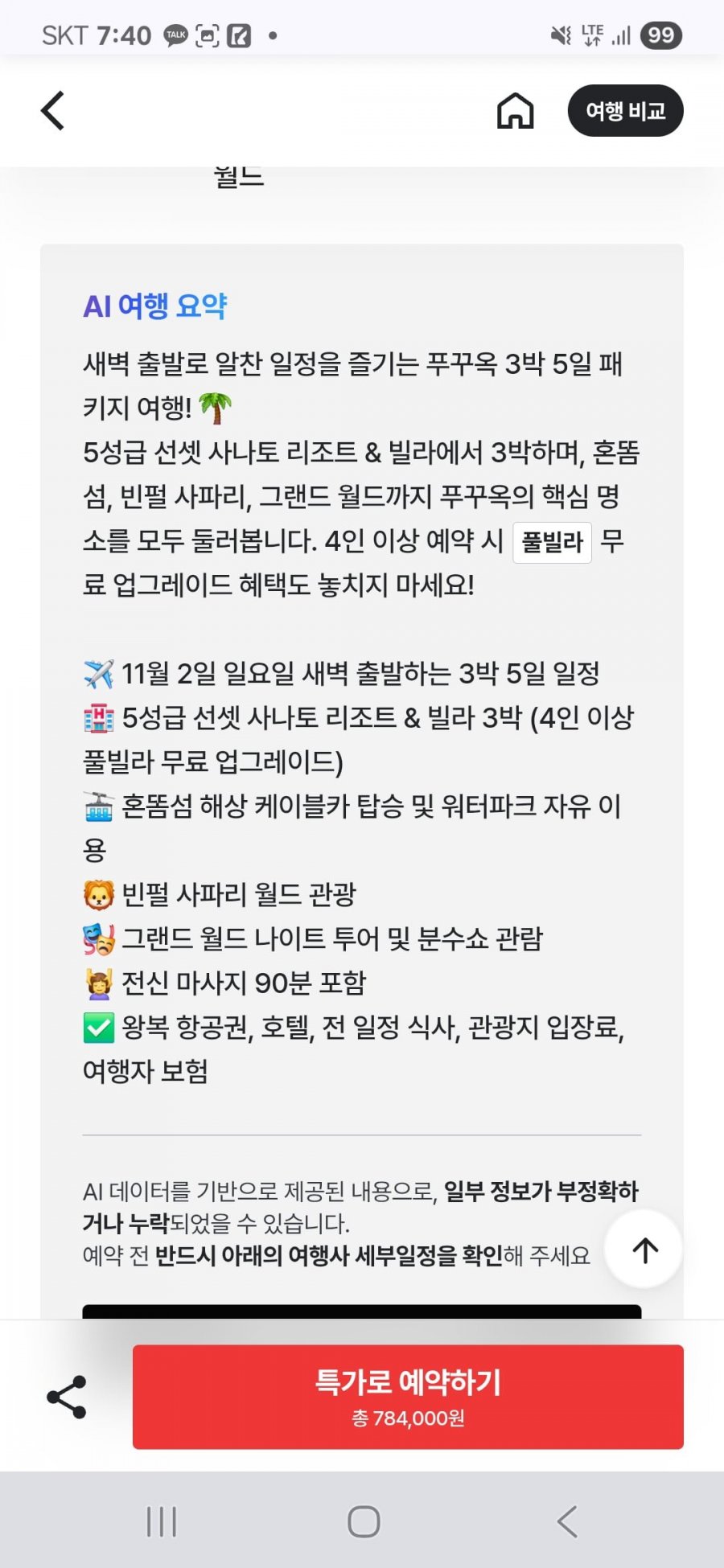
Task: Book with 특가로 예약하기 button
Action: (x=408, y=1397)
